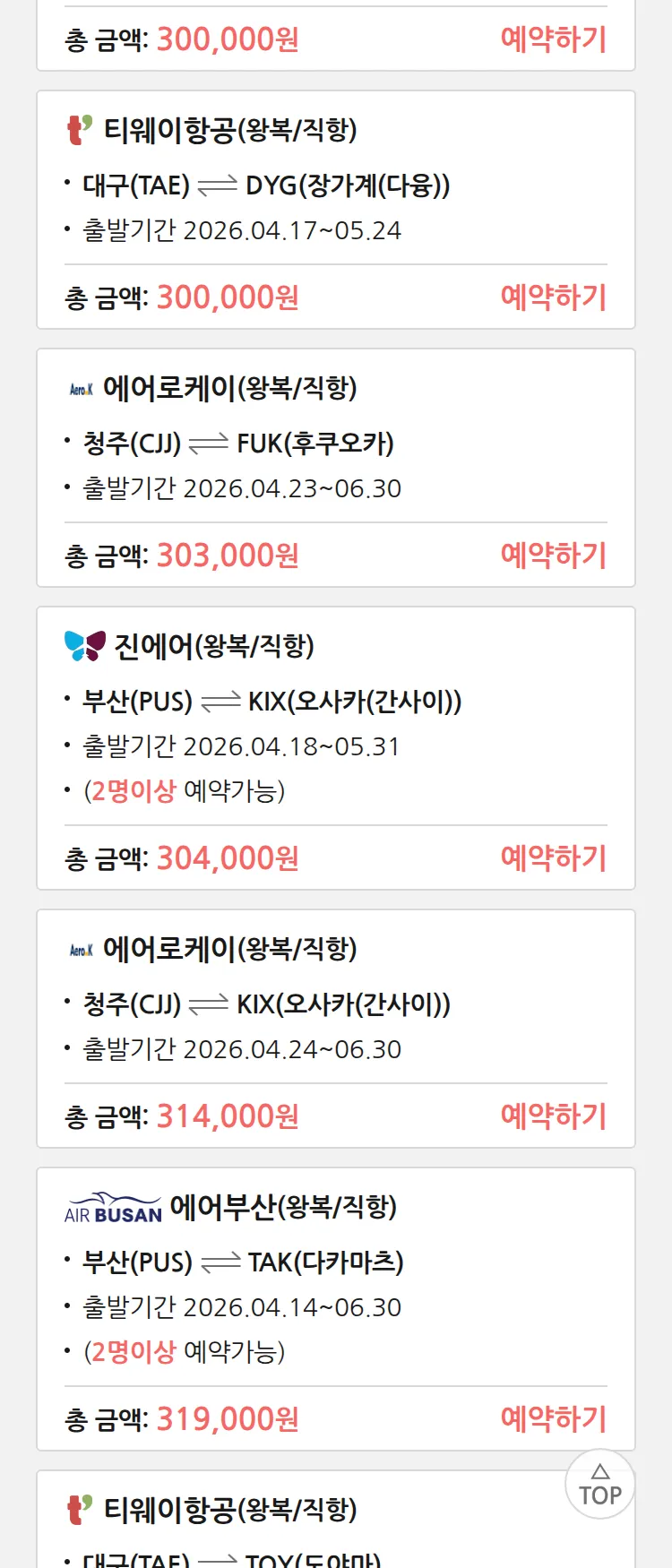Book the 303,000원 청주 to FUK flight
Viewport: 672px width, 1568px height.
coord(553,556)
